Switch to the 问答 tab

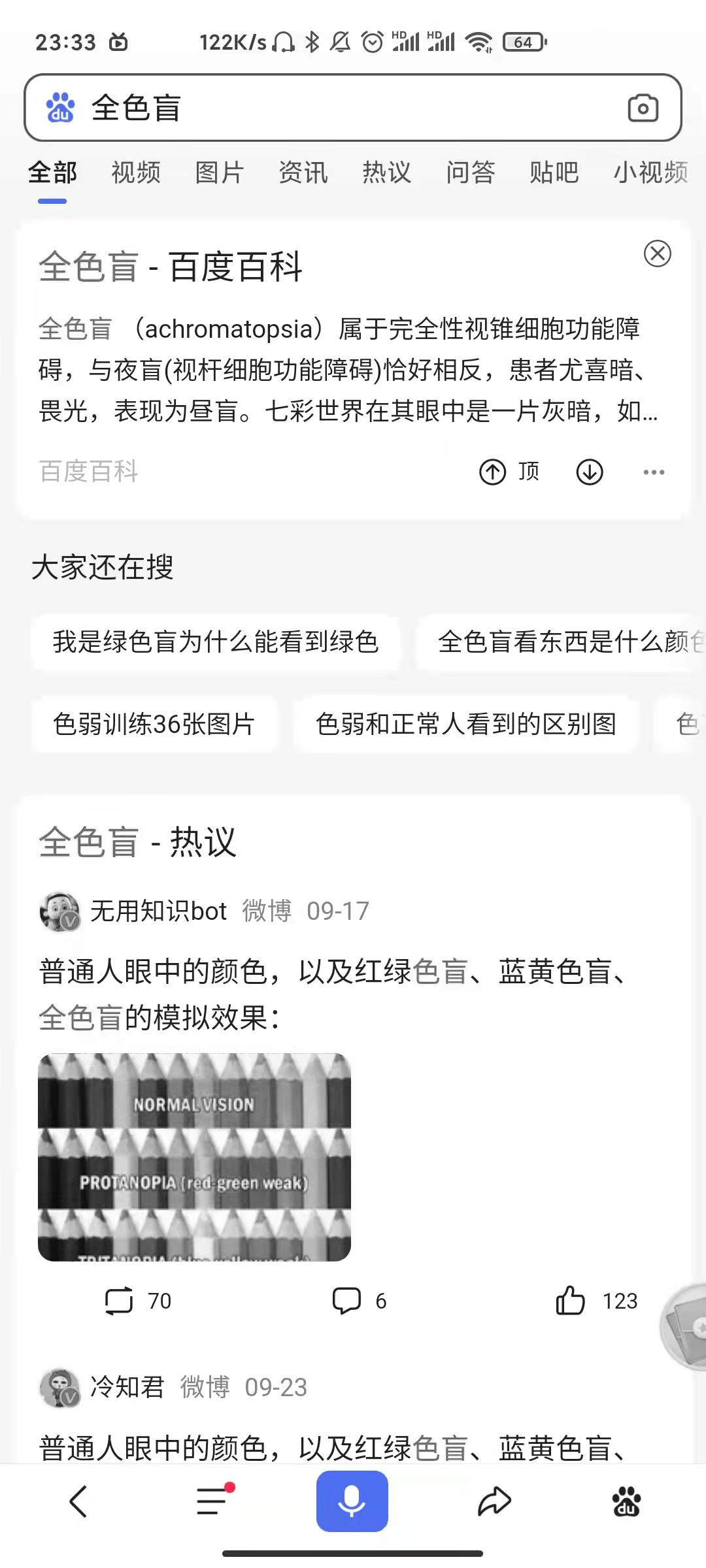coord(471,173)
